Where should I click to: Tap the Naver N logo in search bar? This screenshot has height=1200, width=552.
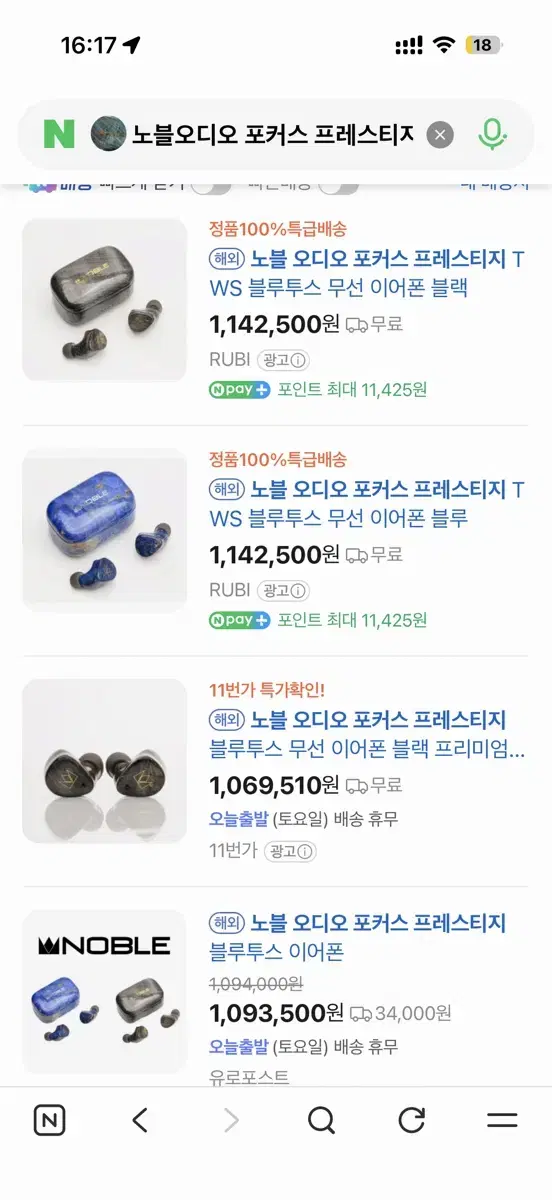(x=59, y=134)
